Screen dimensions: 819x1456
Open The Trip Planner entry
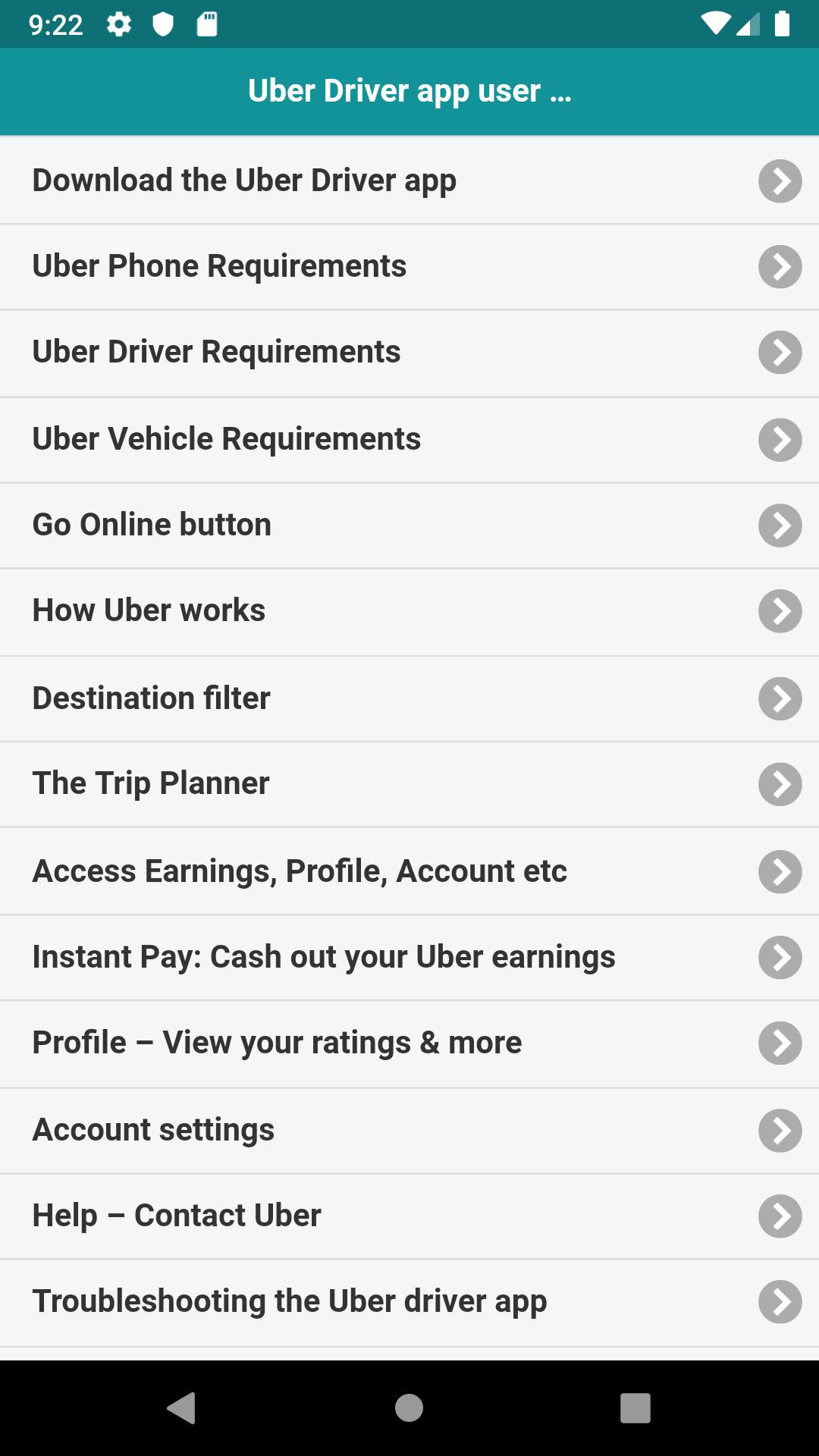pyautogui.click(x=409, y=784)
